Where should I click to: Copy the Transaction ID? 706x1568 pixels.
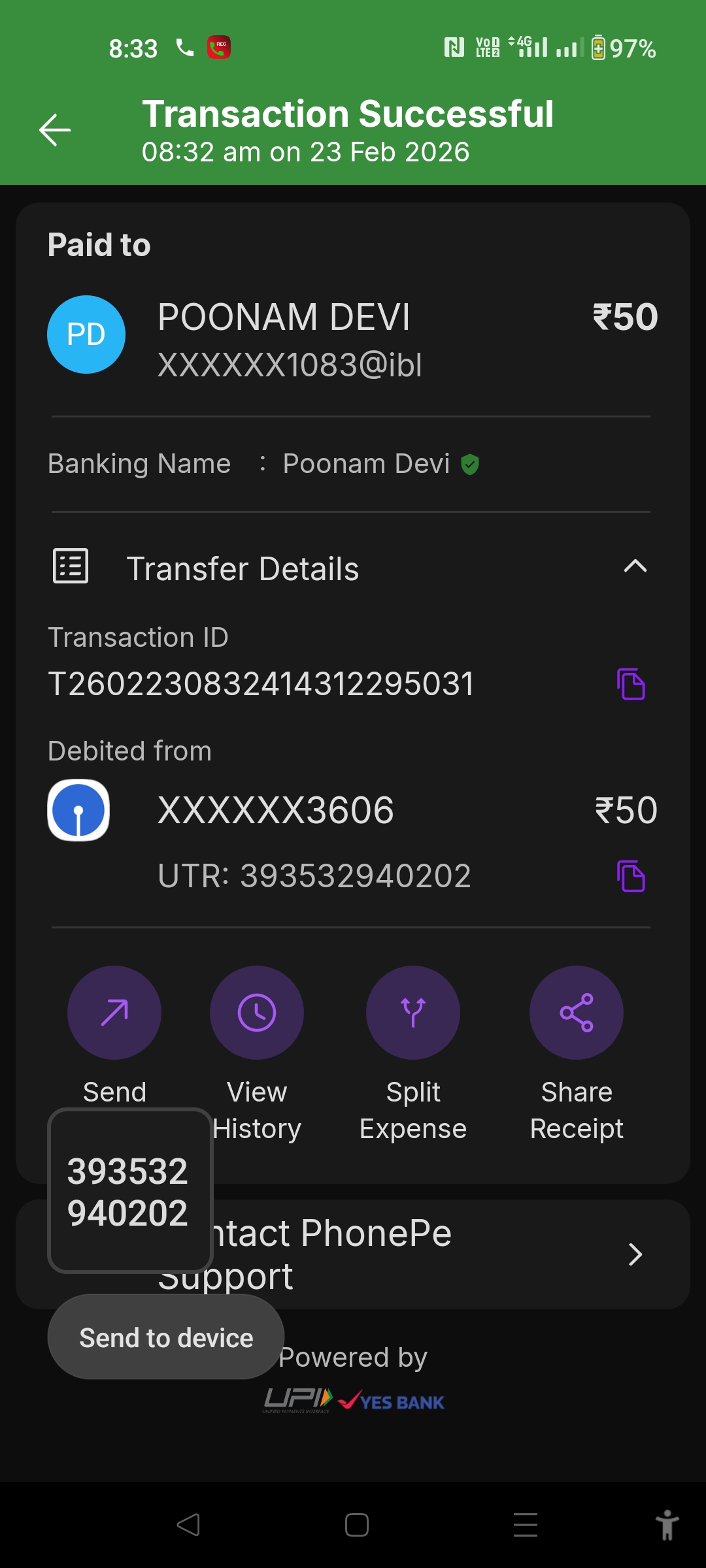coord(631,684)
